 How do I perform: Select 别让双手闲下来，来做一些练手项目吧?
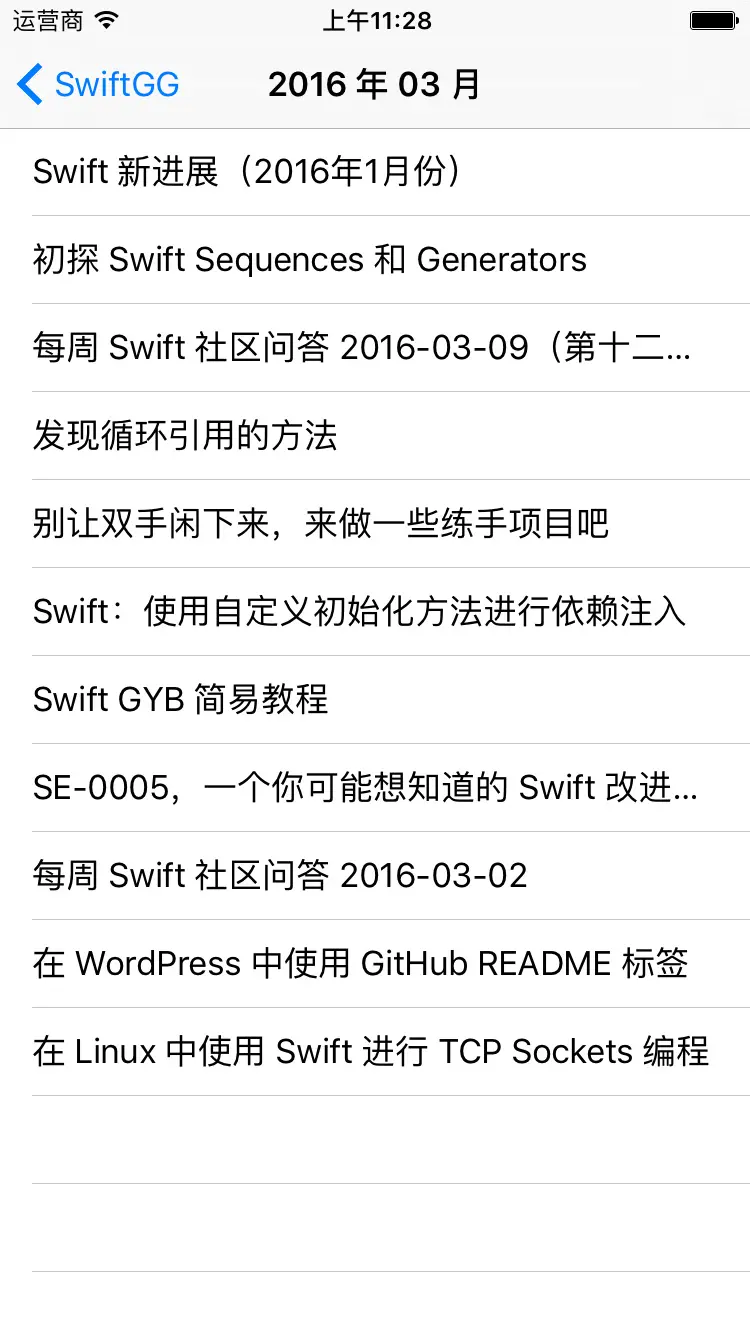click(320, 524)
